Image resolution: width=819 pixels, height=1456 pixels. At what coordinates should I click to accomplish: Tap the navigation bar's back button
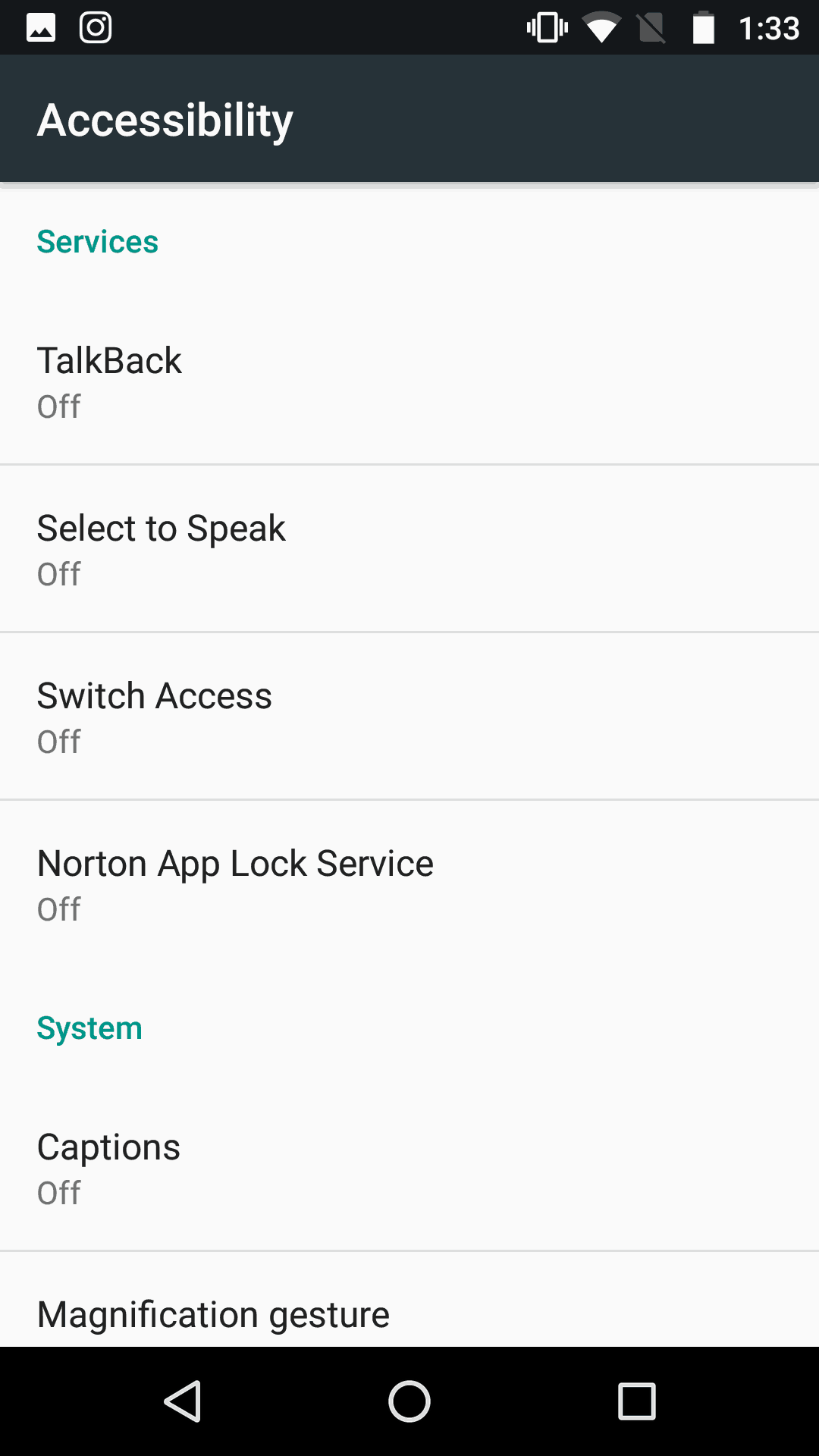(x=182, y=1401)
